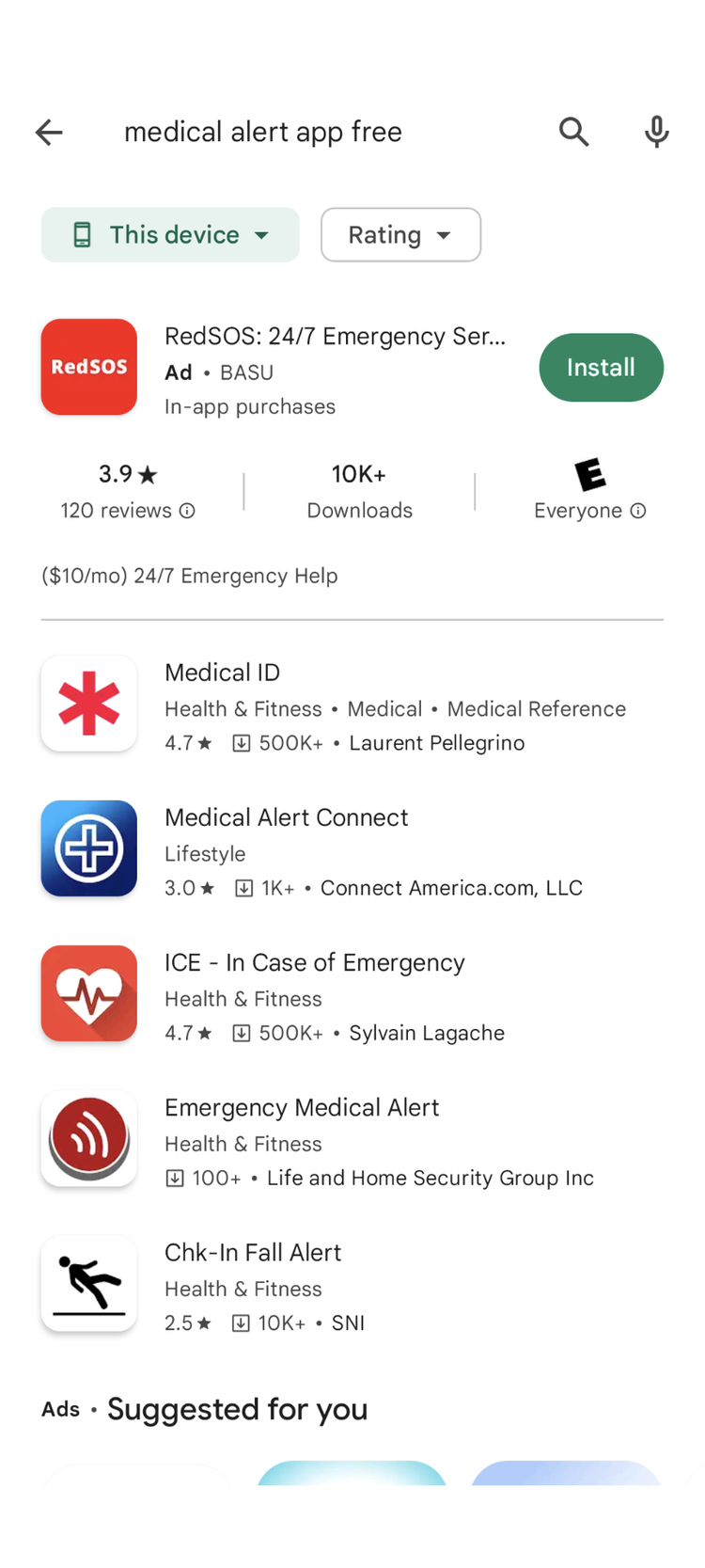Image resolution: width=705 pixels, height=1568 pixels.
Task: Open the Emergency Medical Alert result
Action: tap(352, 1139)
